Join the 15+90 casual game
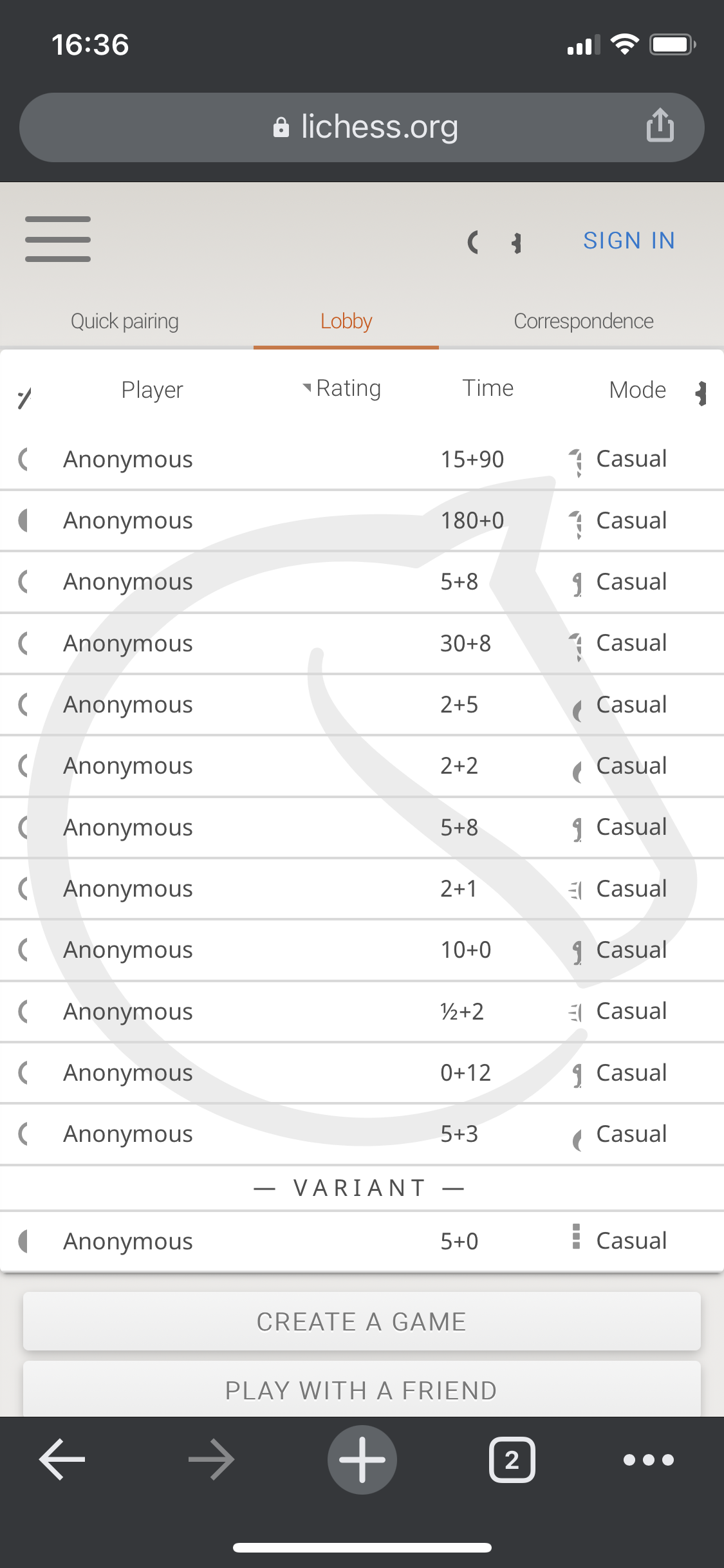 point(362,460)
